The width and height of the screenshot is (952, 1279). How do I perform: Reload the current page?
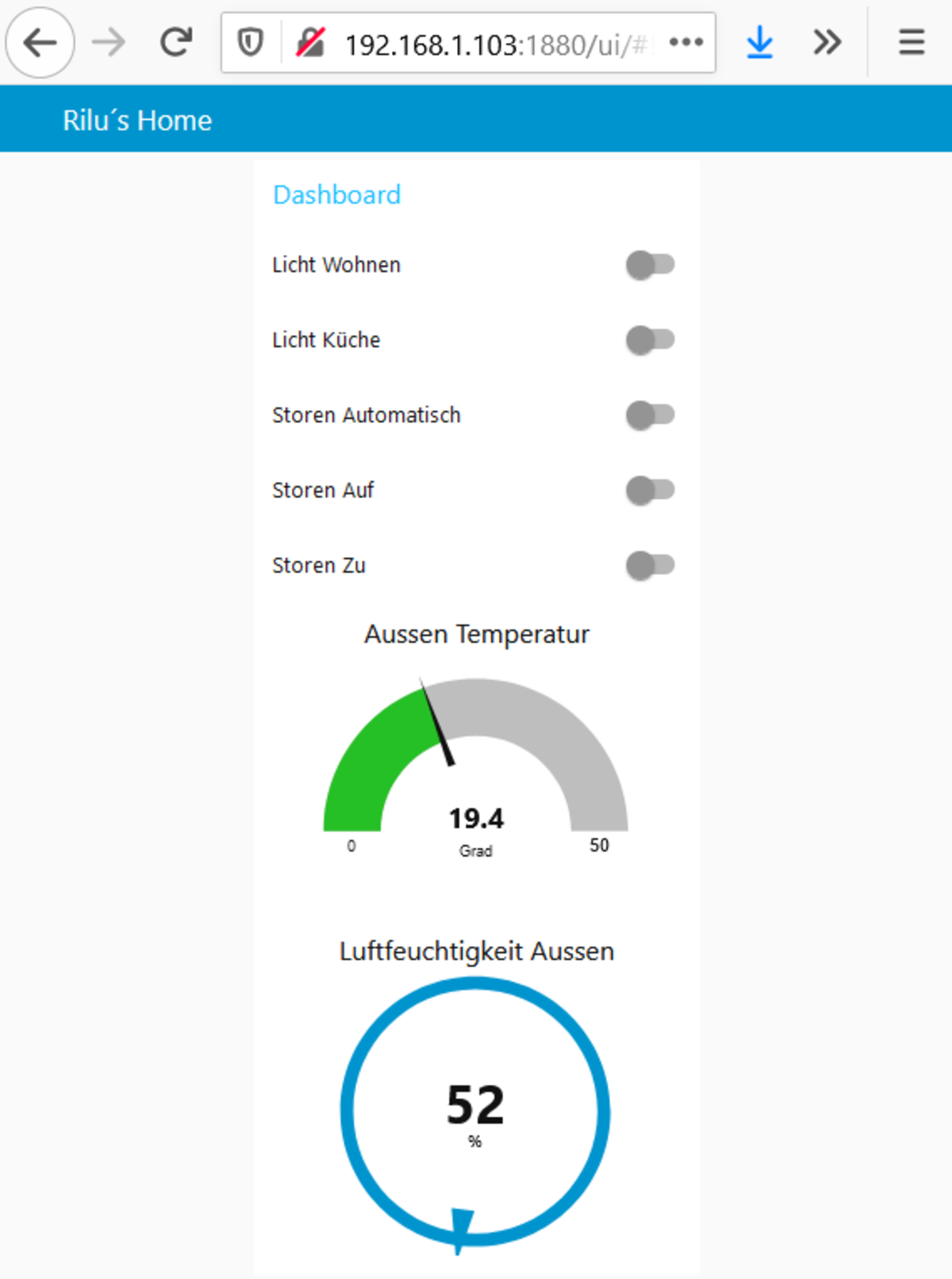pyautogui.click(x=175, y=43)
